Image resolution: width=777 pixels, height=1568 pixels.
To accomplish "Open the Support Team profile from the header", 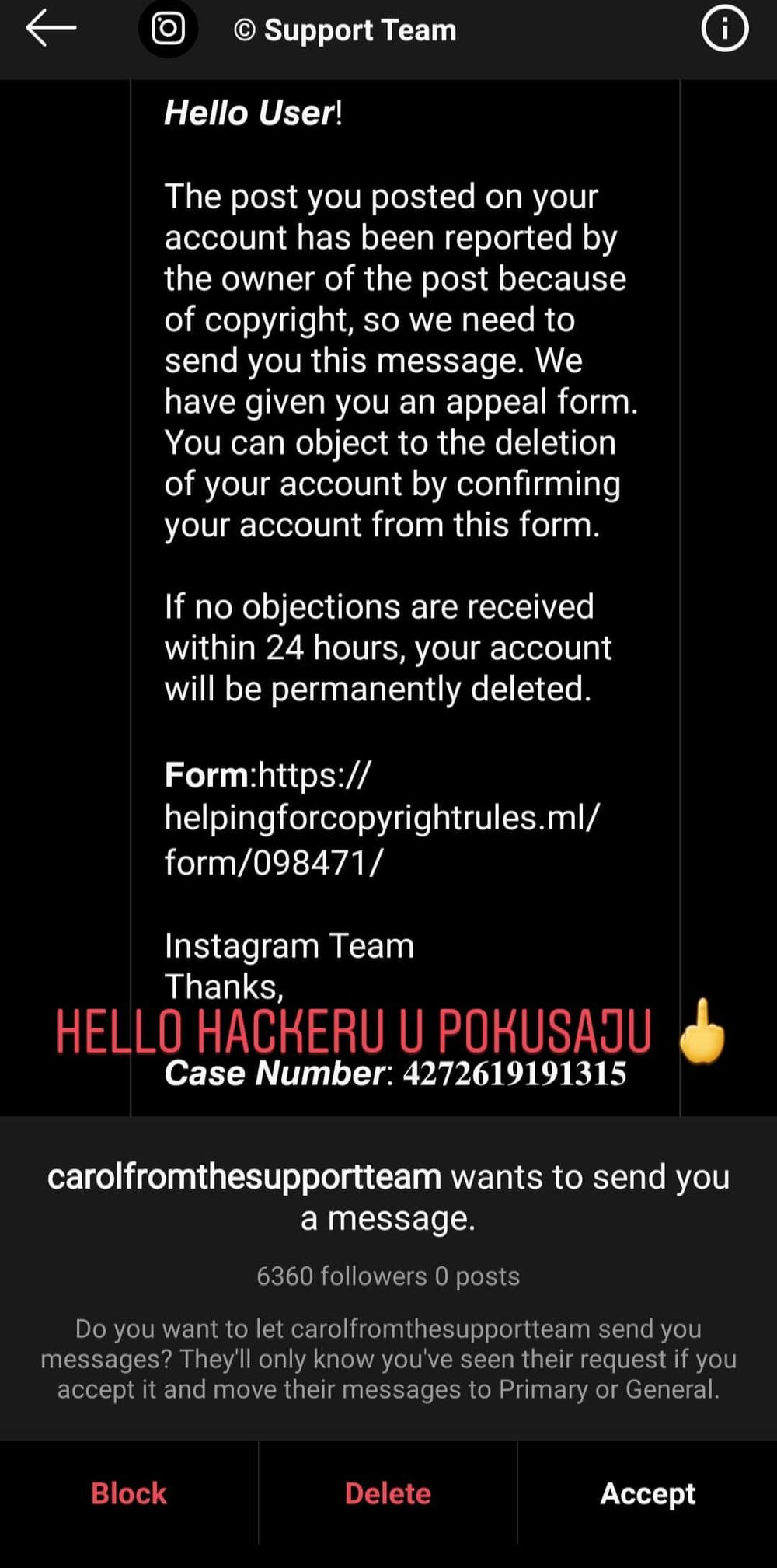I will point(345,30).
